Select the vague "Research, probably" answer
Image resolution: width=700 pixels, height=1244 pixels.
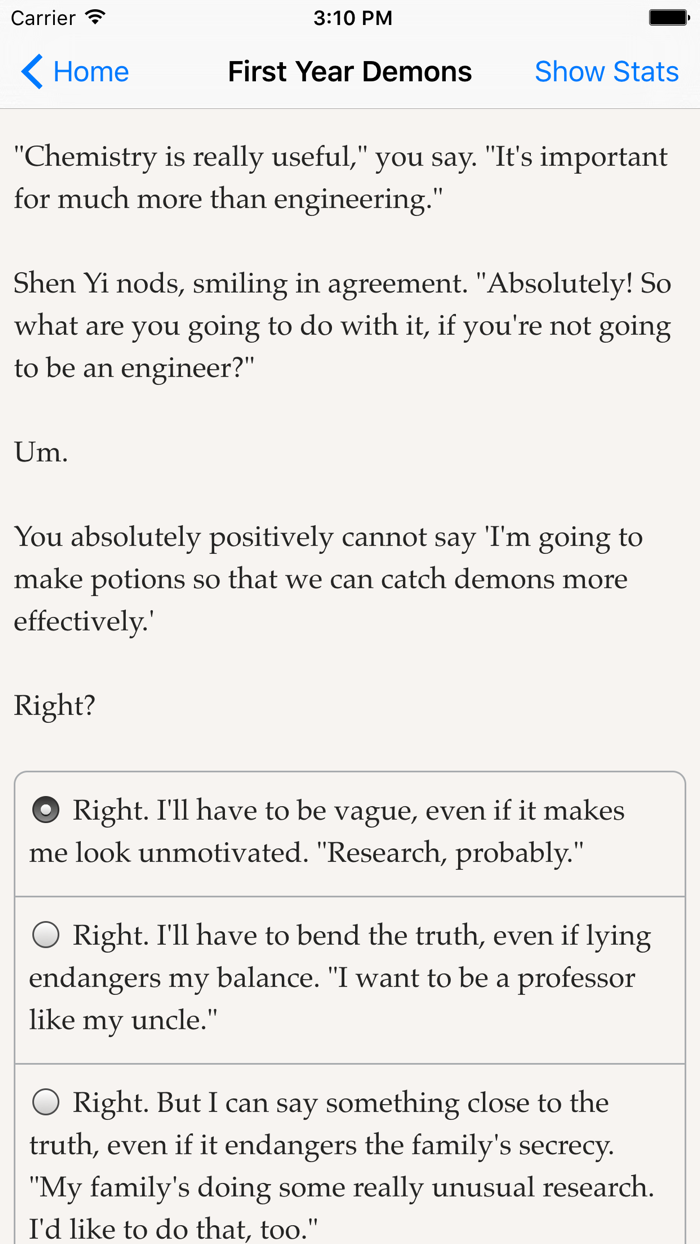pyautogui.click(x=350, y=833)
